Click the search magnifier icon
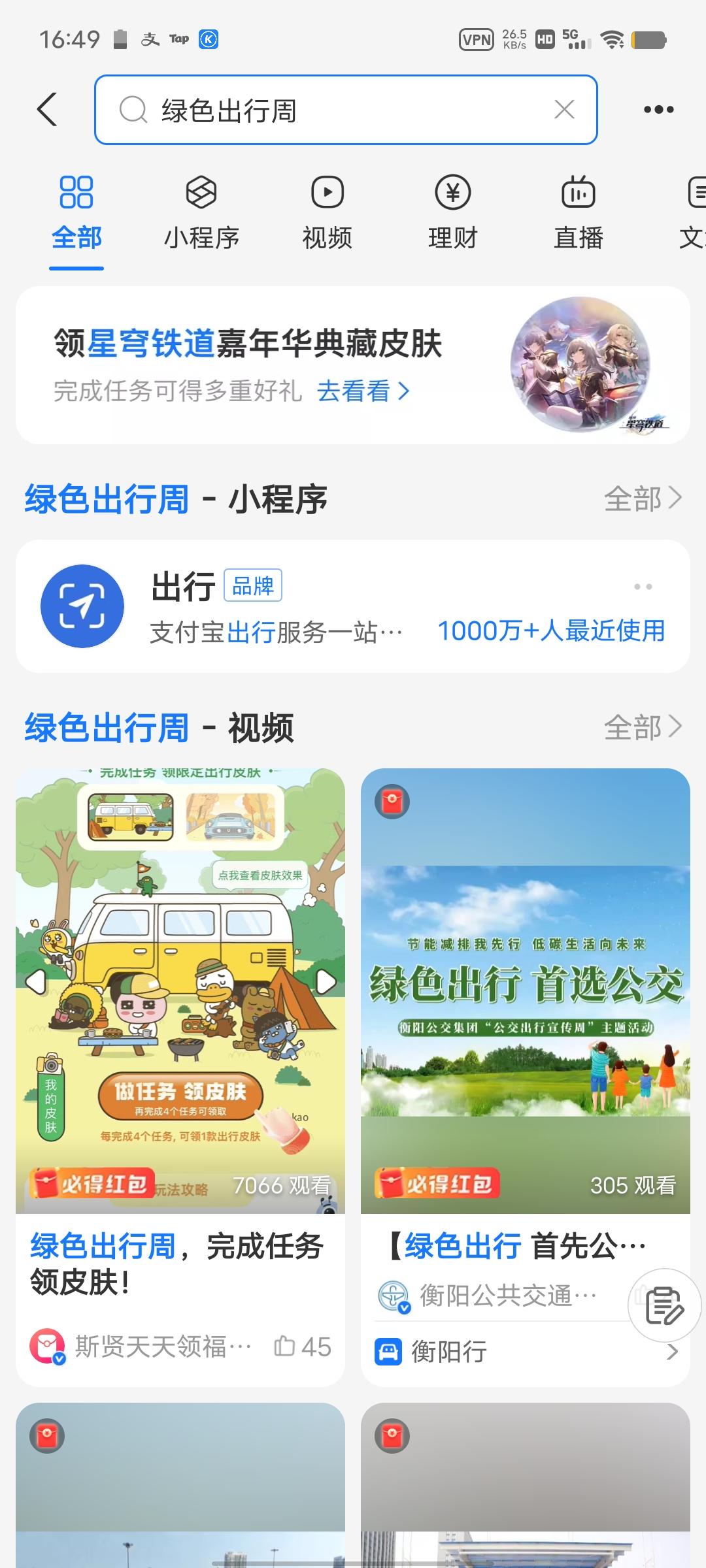 [x=133, y=110]
